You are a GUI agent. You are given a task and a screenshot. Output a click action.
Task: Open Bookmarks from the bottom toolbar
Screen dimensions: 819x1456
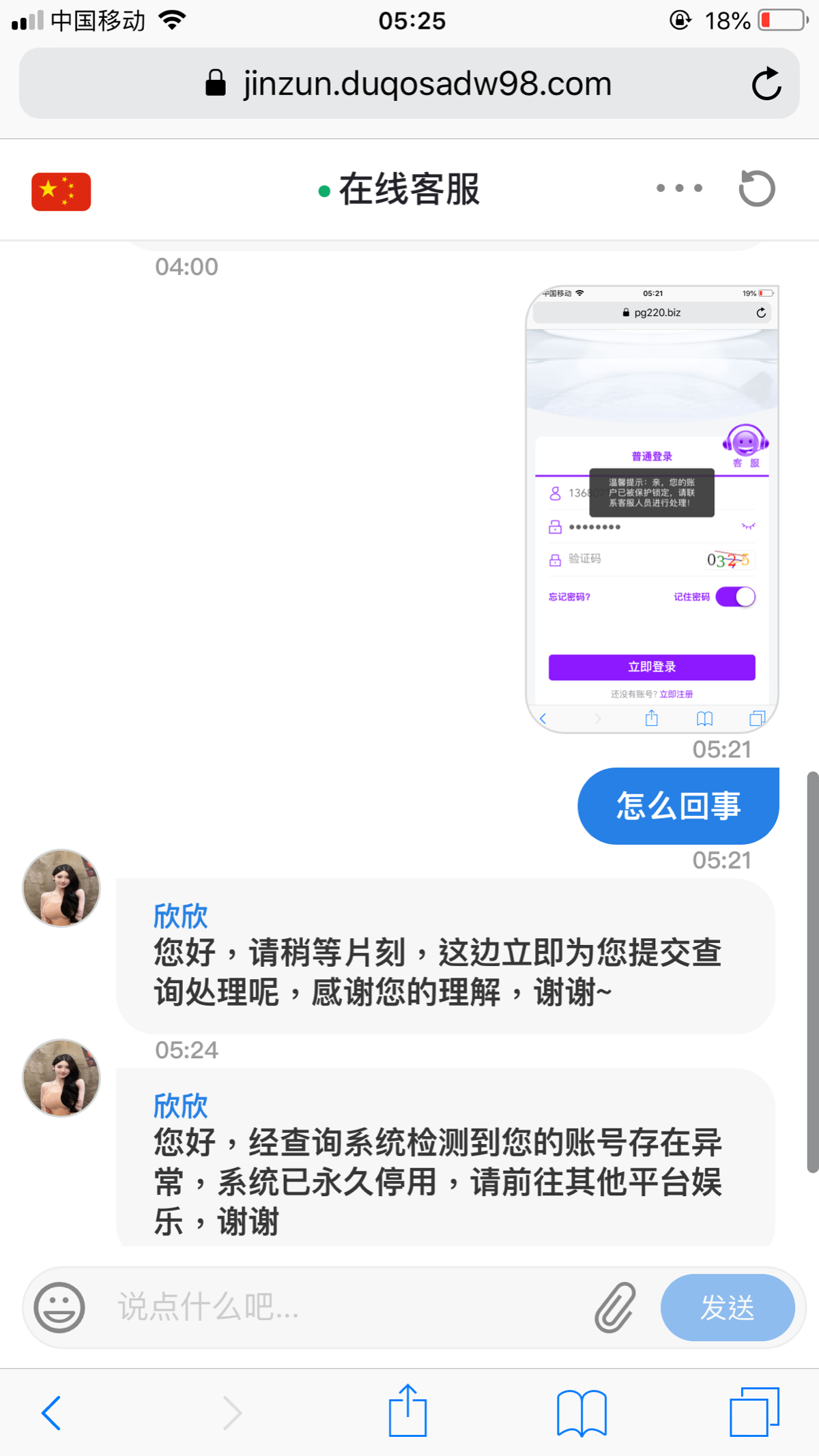[x=581, y=1413]
